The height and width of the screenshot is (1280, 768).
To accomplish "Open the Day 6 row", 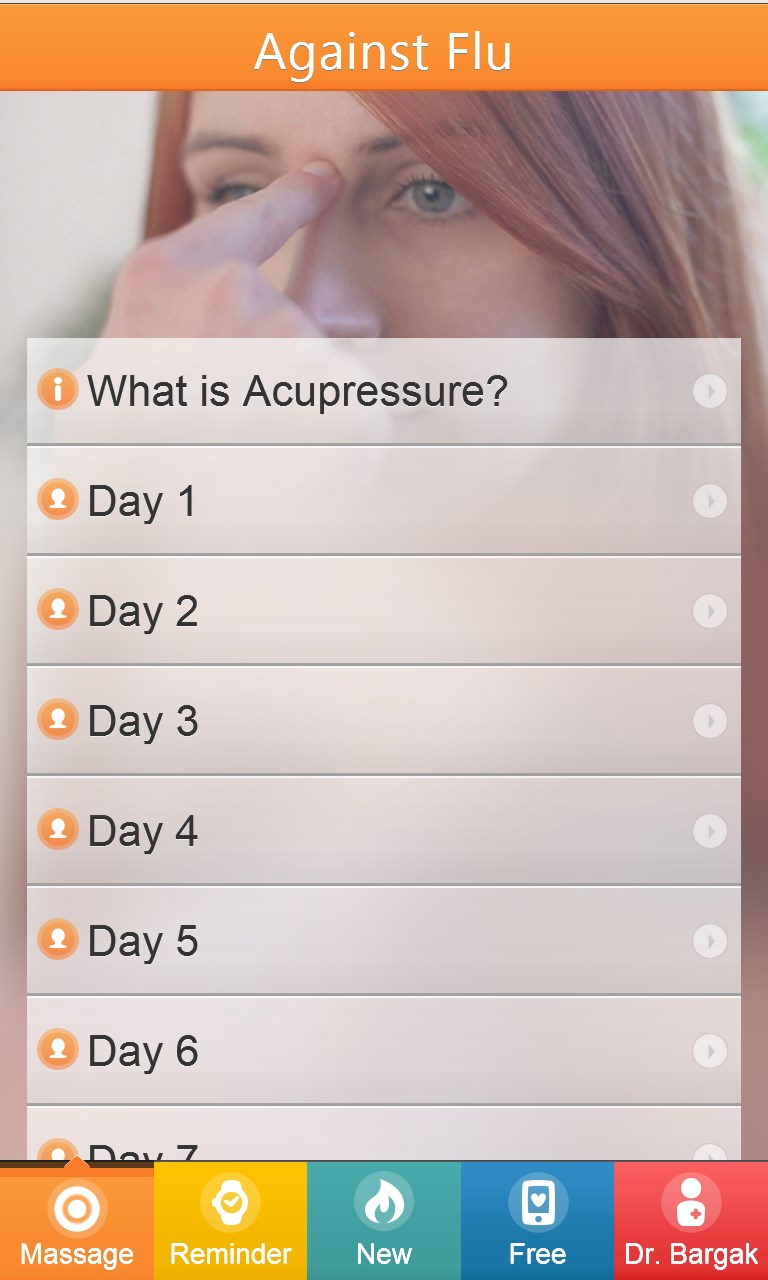I will coord(383,1051).
